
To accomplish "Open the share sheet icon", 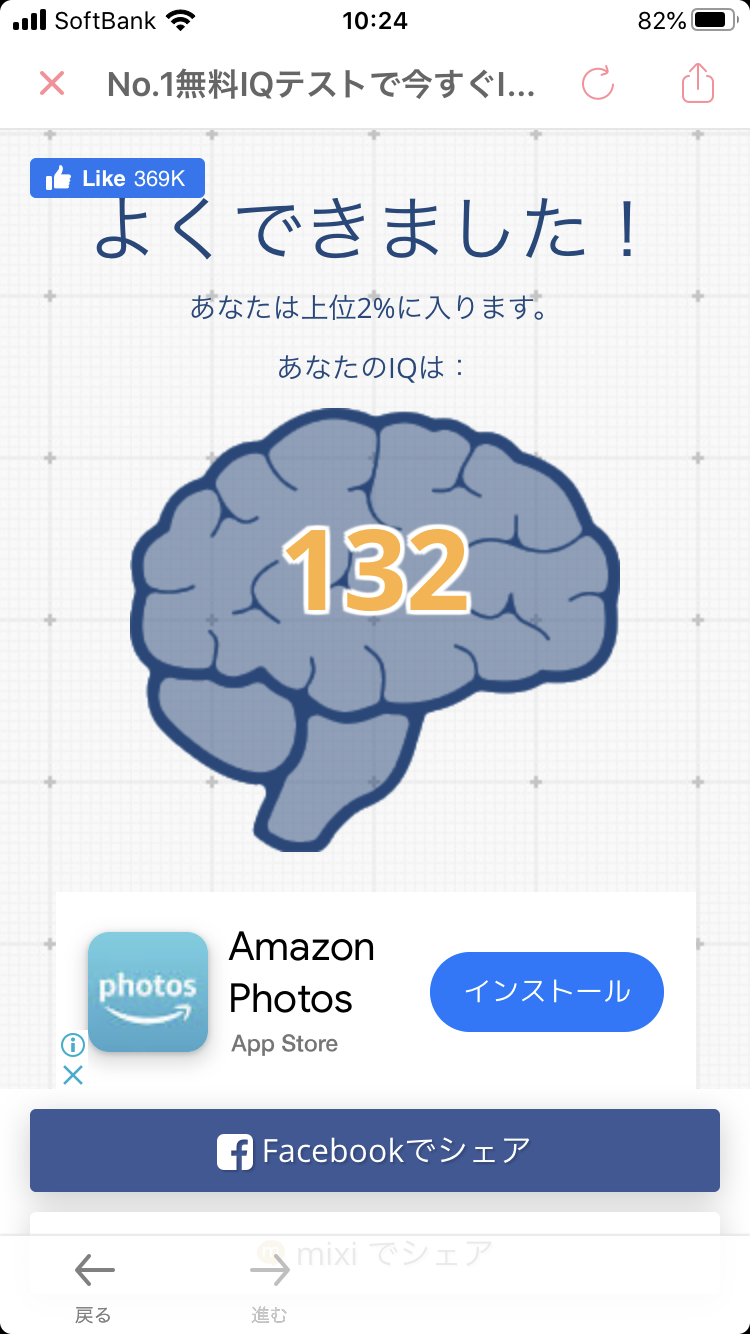I will click(x=698, y=82).
